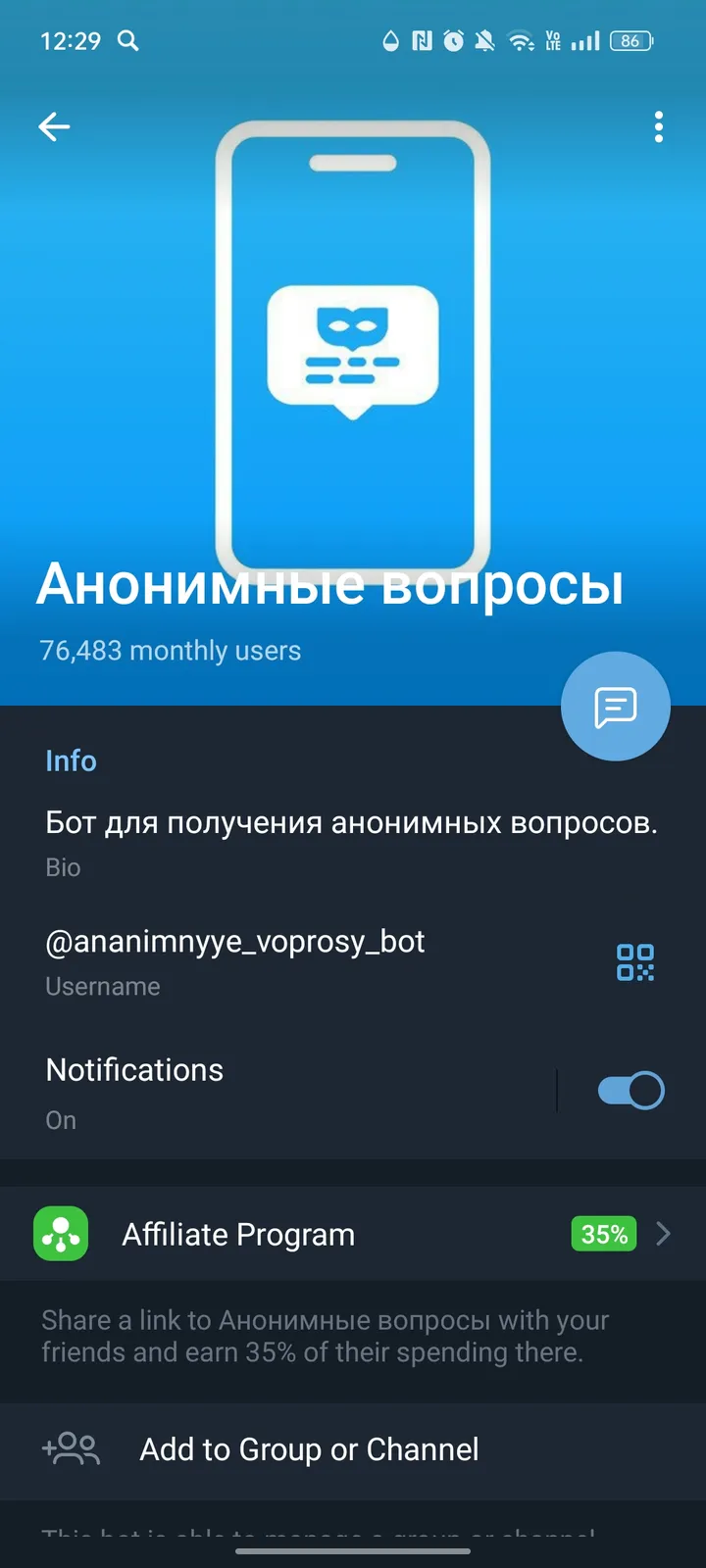Tap the green Affiliate Program icon
706x1568 pixels.
click(61, 1234)
